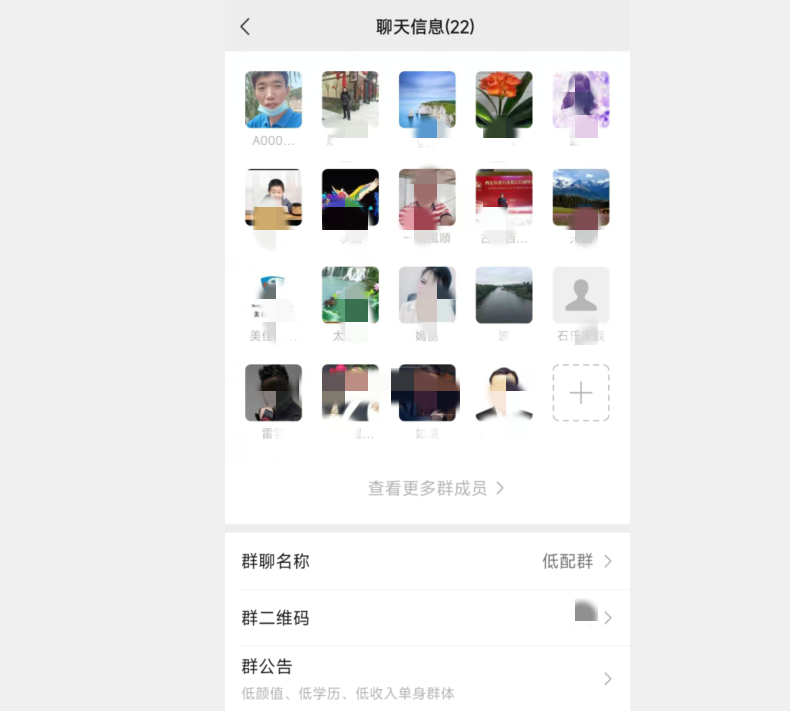This screenshot has height=711, width=790.
Task: Add a new member with plus tile
Action: point(581,393)
